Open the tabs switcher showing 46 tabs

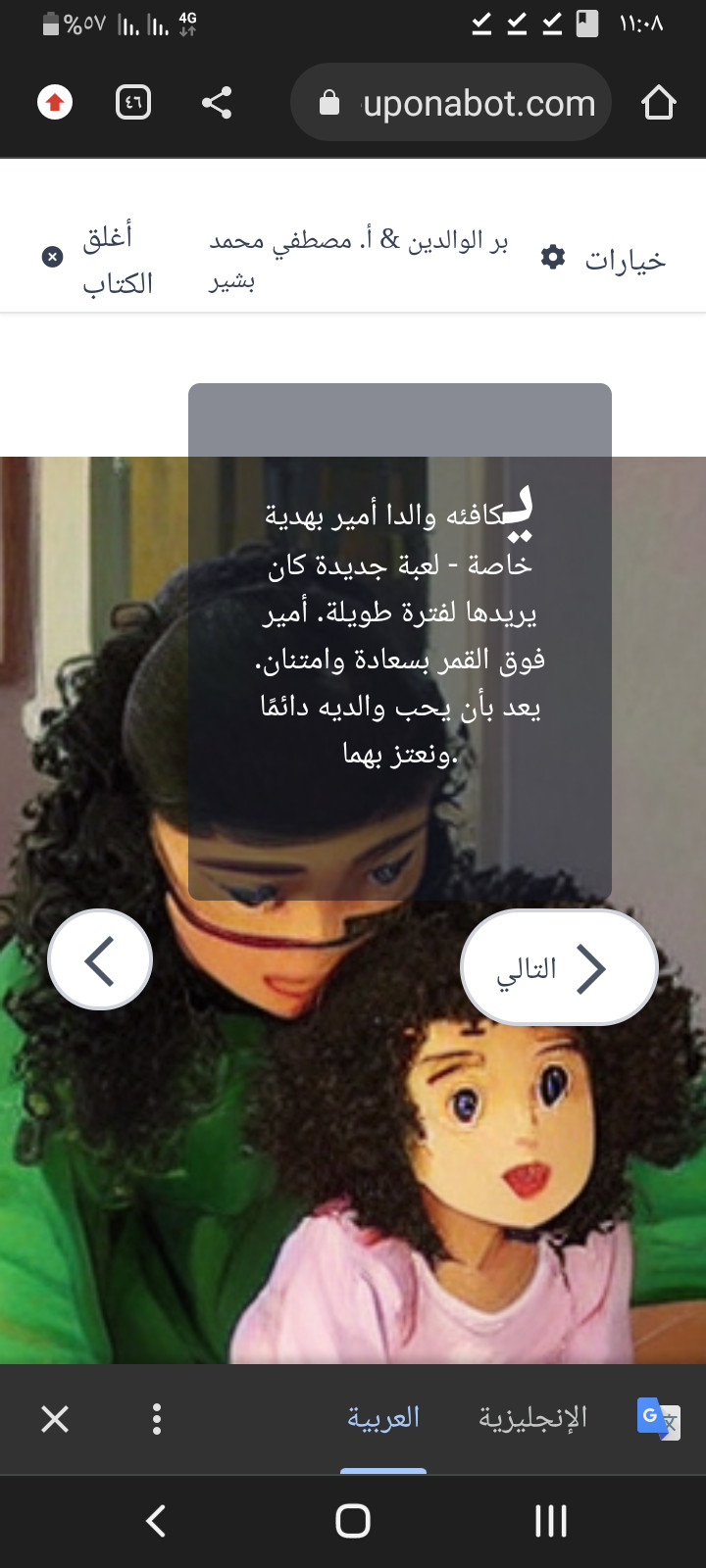[x=133, y=102]
